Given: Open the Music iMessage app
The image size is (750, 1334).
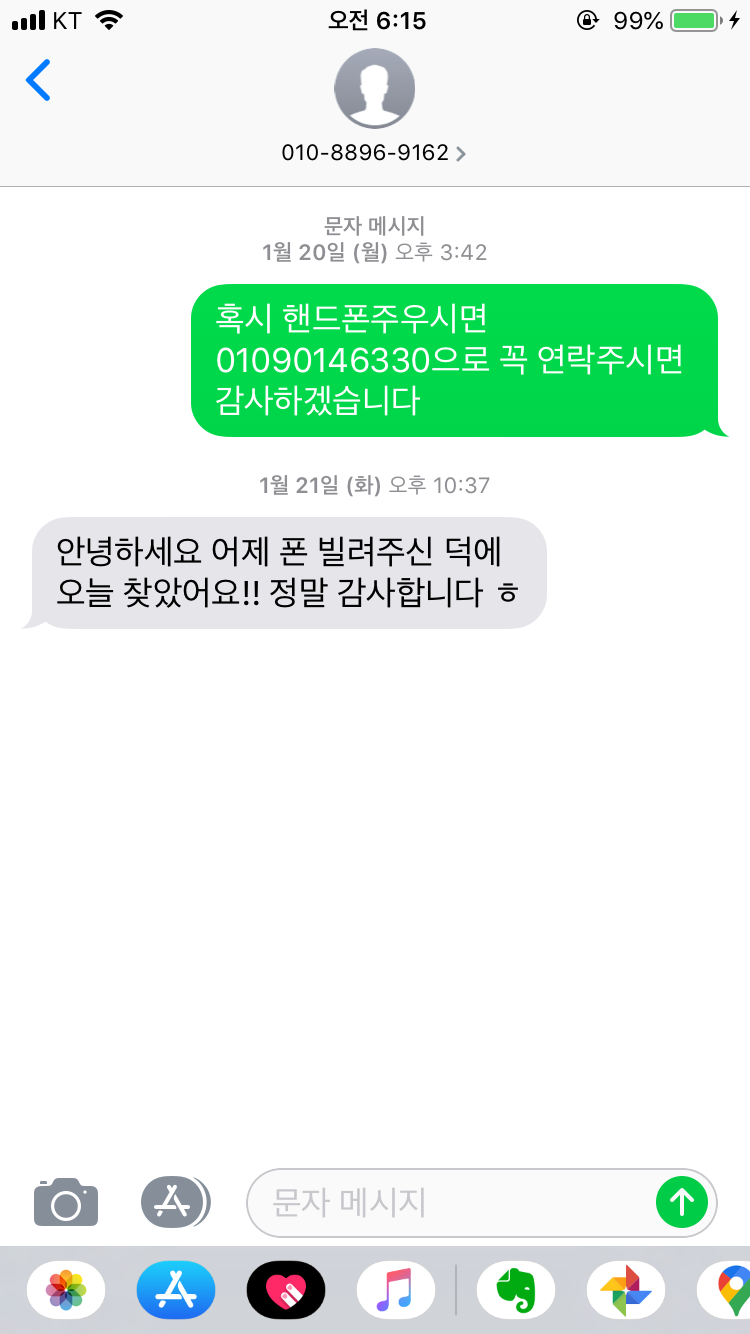Looking at the screenshot, I should pos(396,1290).
